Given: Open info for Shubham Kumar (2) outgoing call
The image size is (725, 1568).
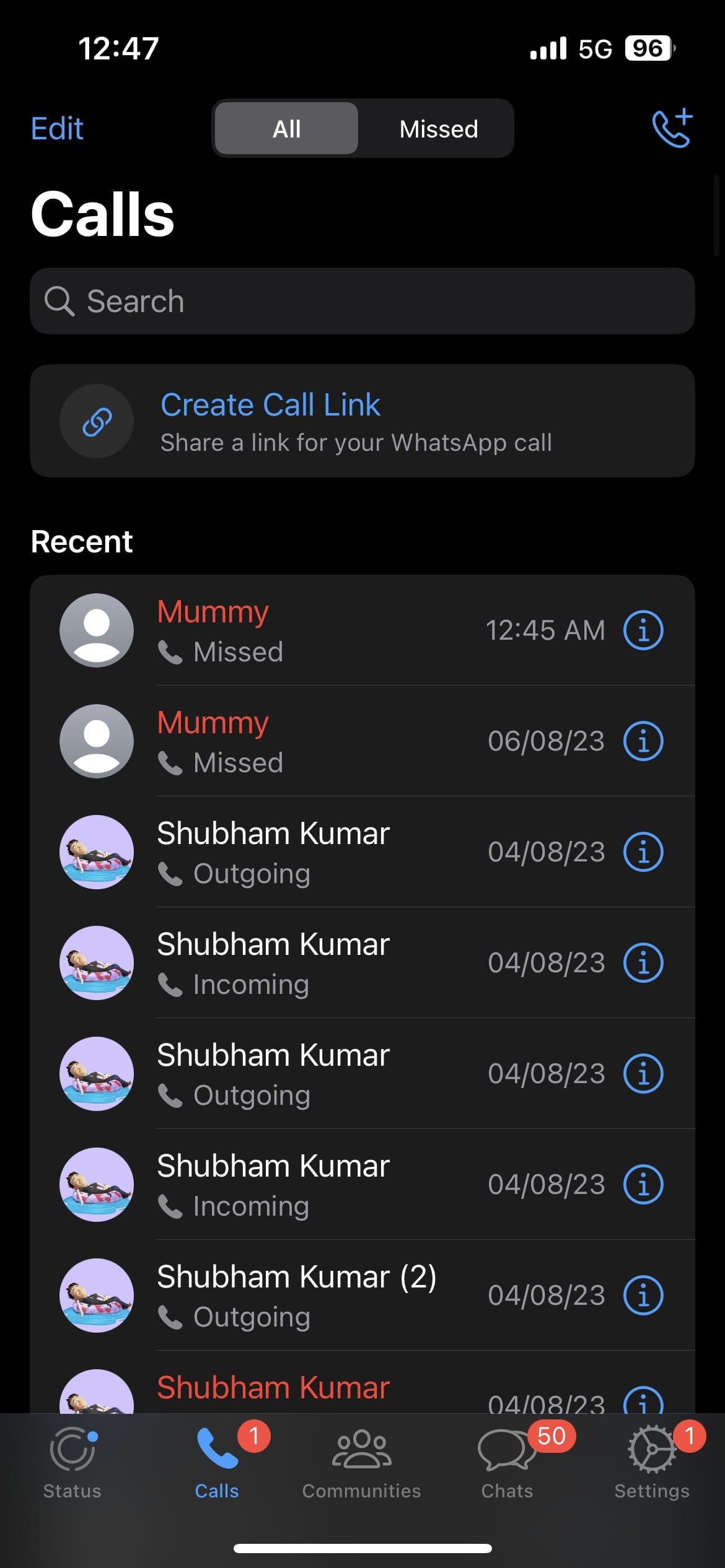Looking at the screenshot, I should [643, 1295].
